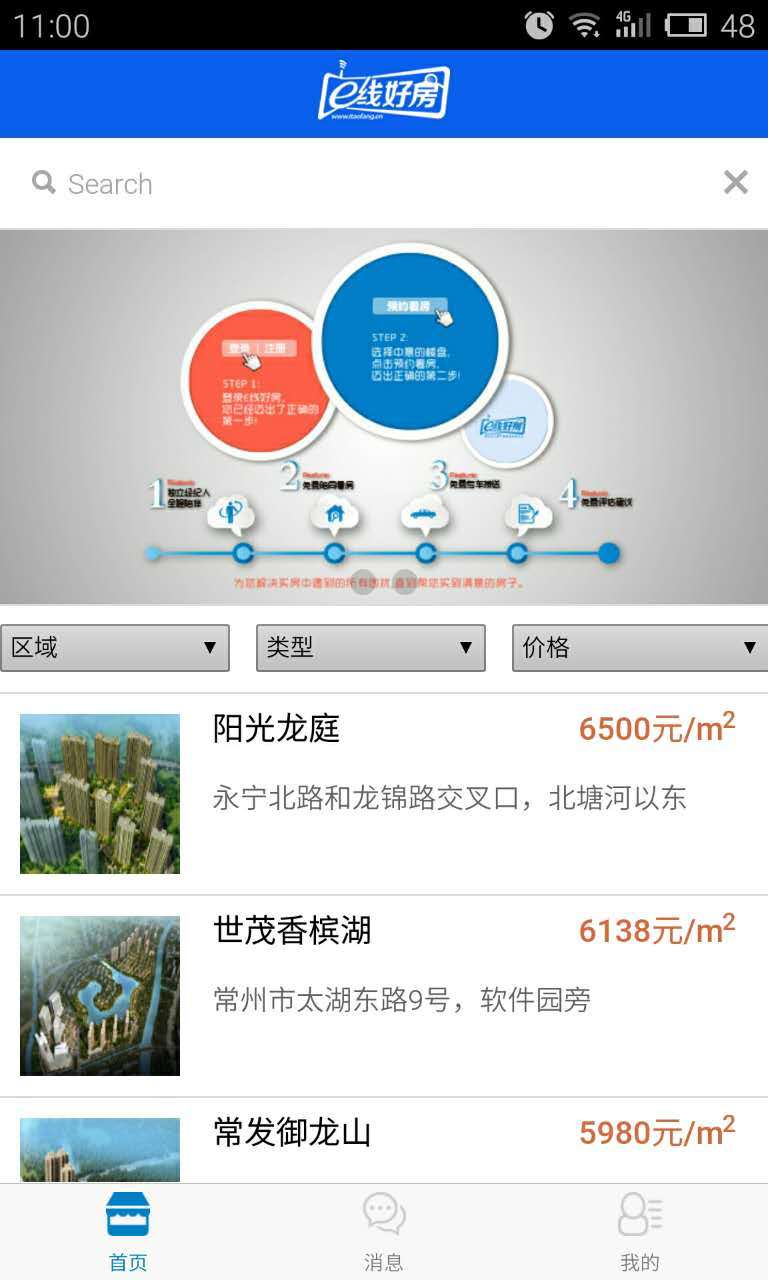This screenshot has height=1280, width=768.
Task: Open the step-by-step guide banner
Action: (384, 416)
